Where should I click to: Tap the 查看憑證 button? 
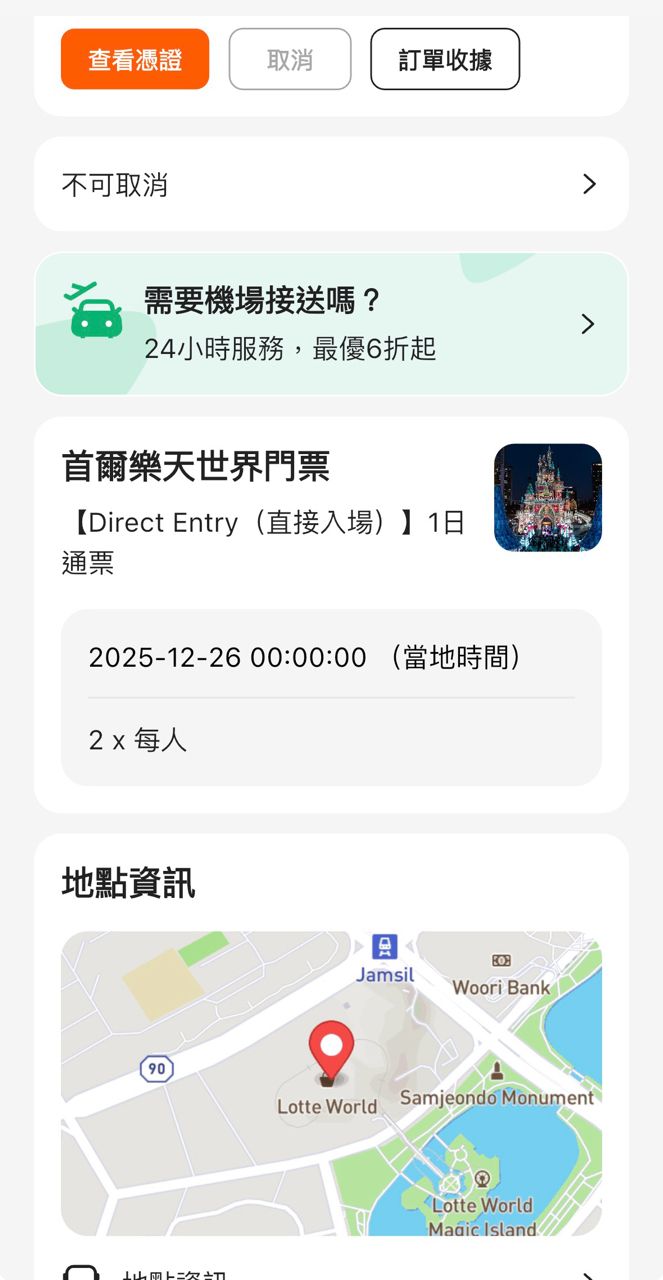click(x=135, y=60)
